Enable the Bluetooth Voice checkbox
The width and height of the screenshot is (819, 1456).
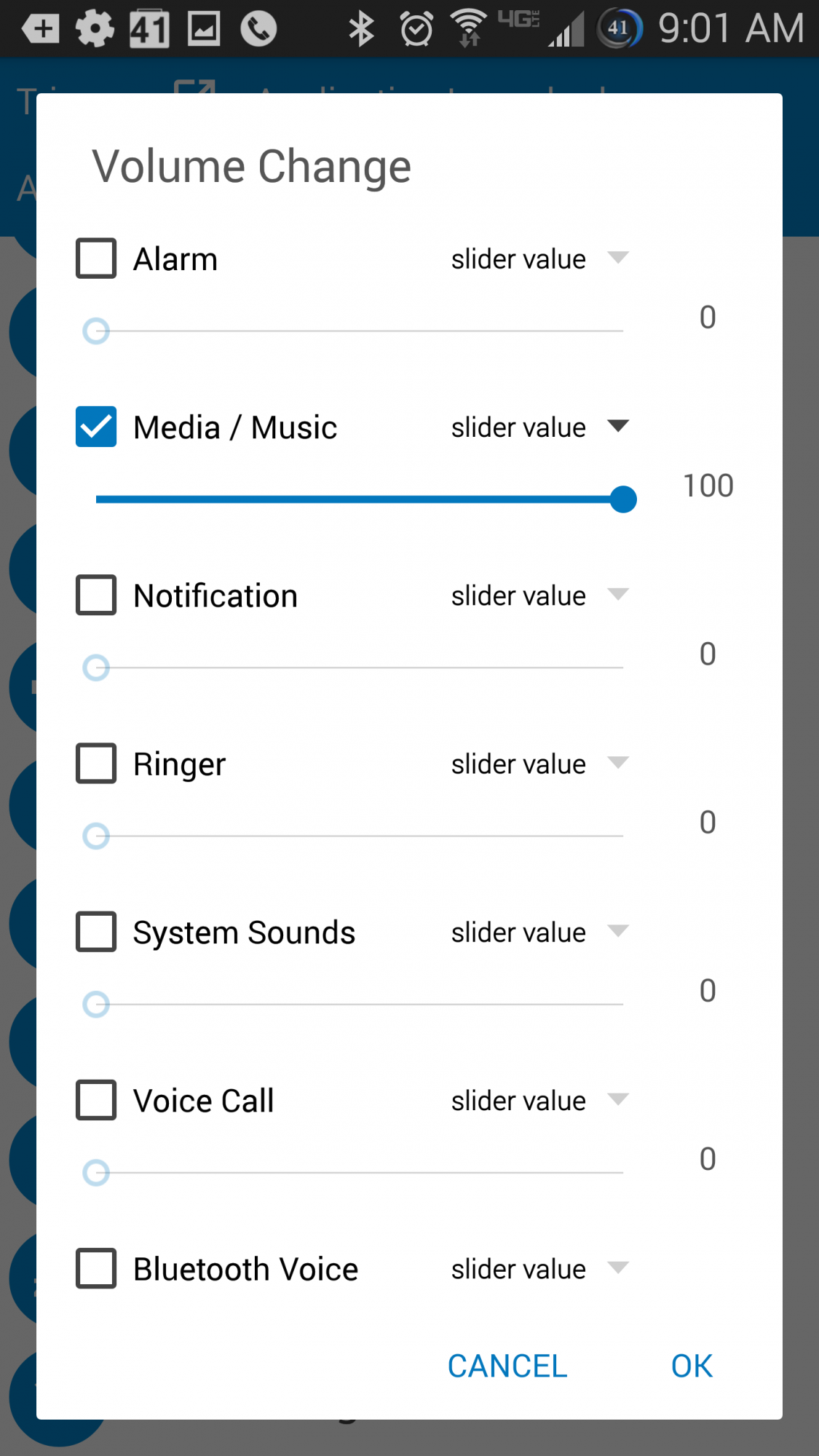pos(96,1268)
